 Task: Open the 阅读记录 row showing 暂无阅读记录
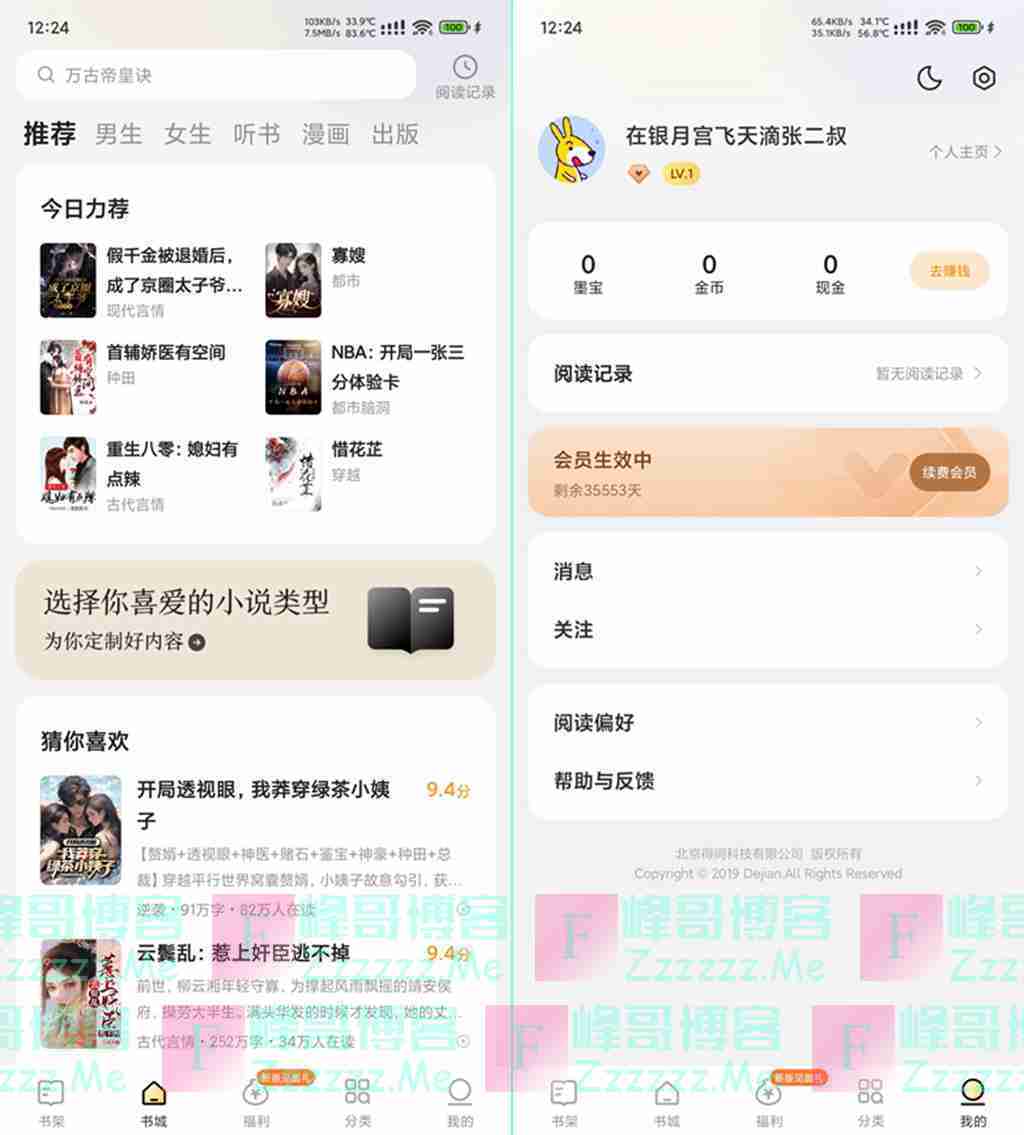[x=767, y=374]
